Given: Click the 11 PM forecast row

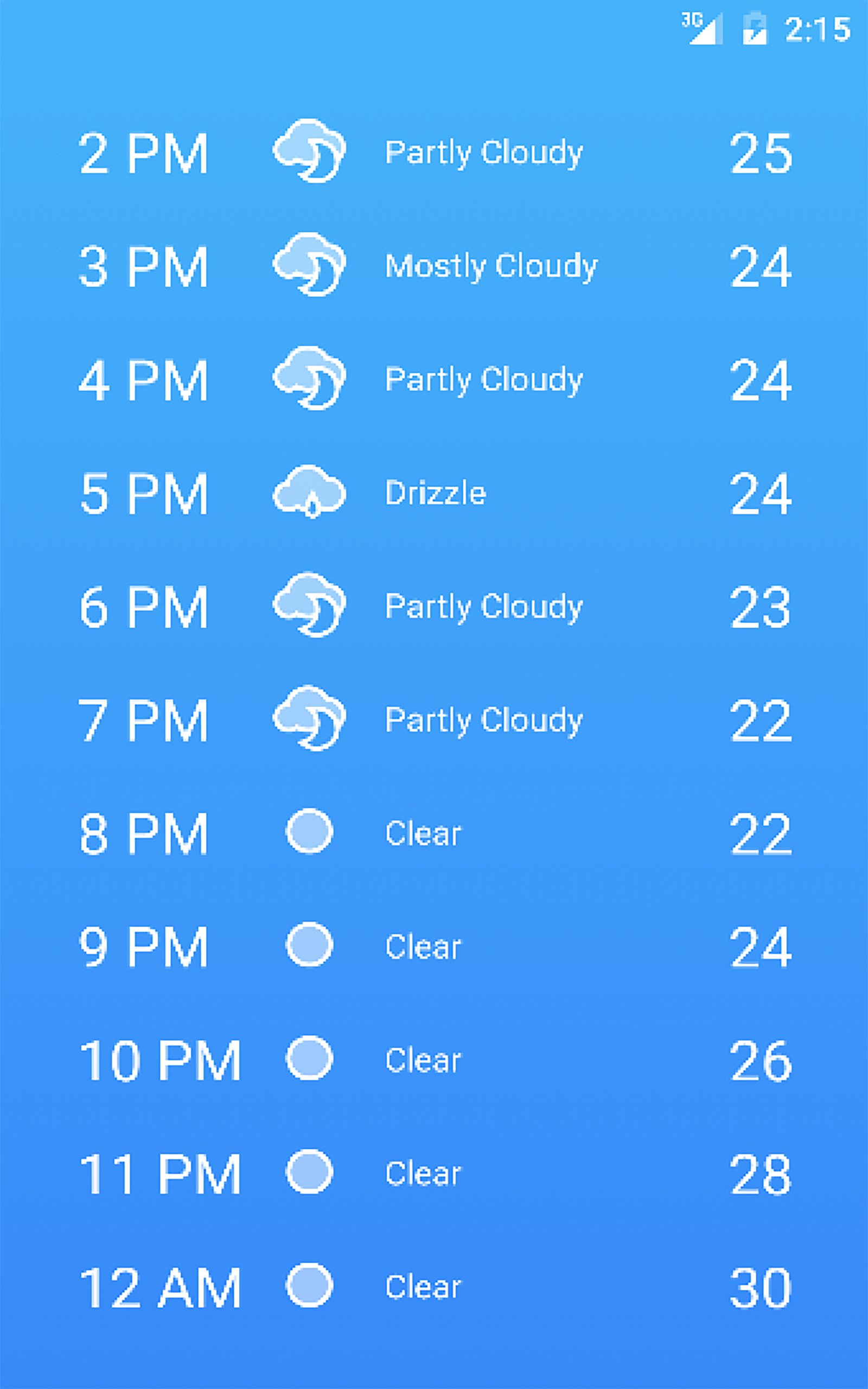Looking at the screenshot, I should point(434,1173).
